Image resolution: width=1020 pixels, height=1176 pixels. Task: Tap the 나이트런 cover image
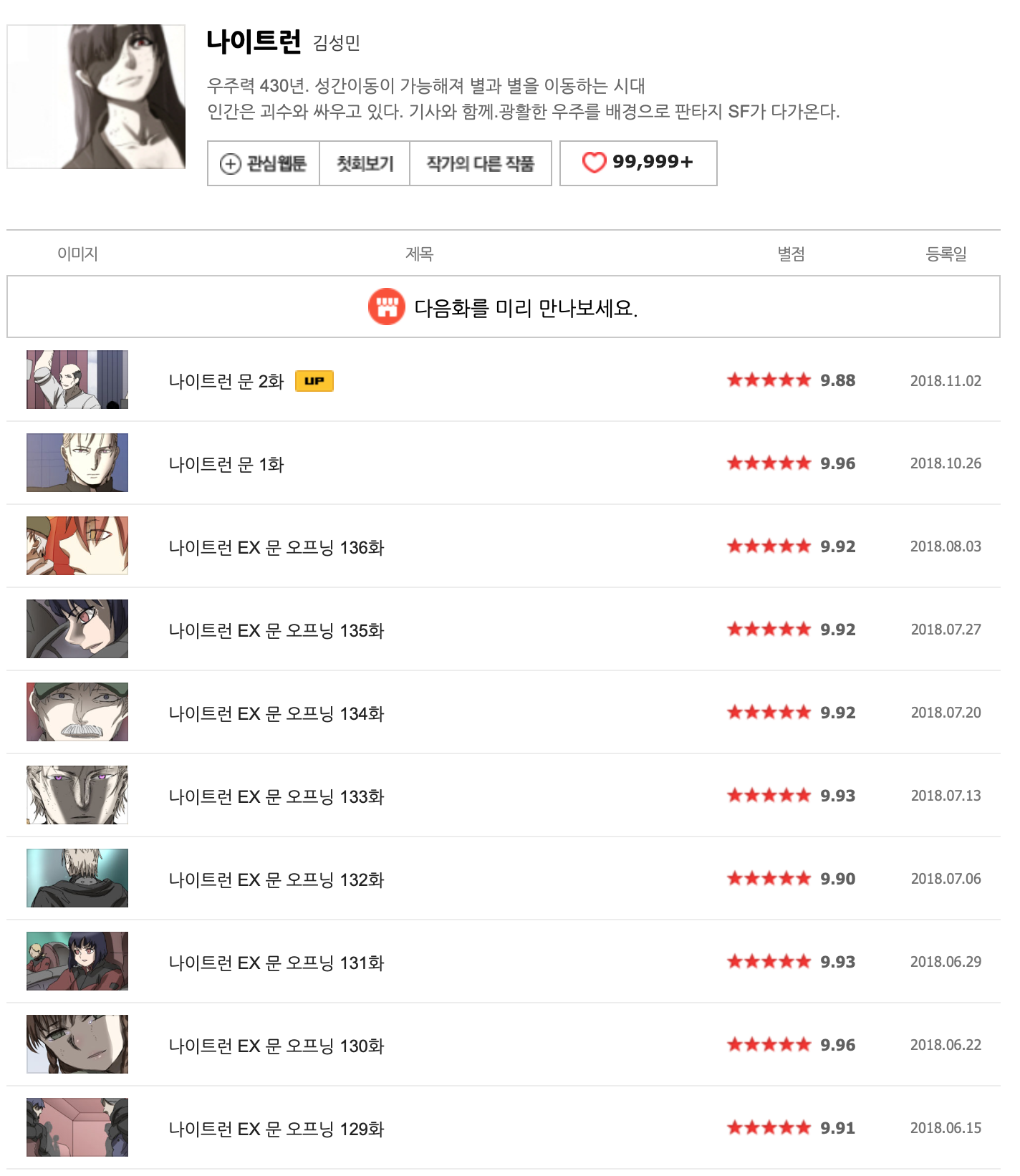pos(96,97)
